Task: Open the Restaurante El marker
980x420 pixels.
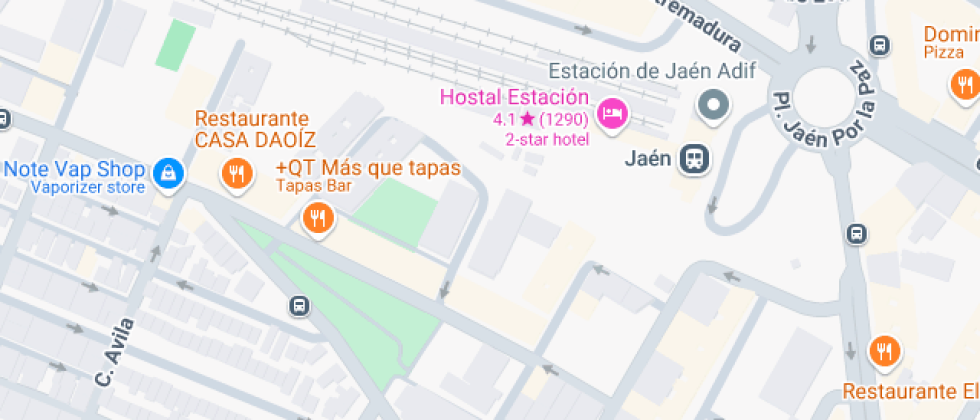Action: tap(884, 350)
